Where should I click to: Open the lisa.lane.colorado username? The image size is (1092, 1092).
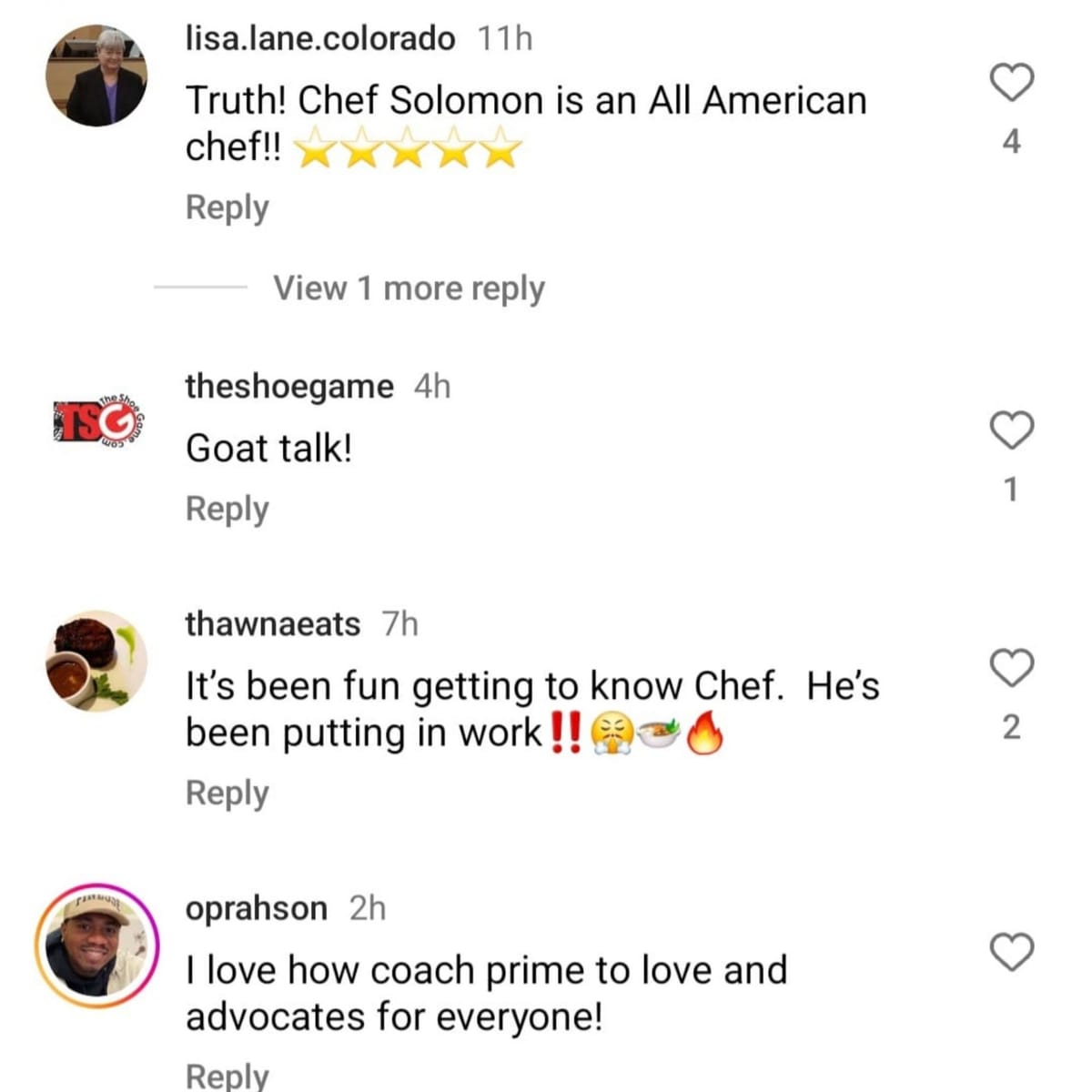click(x=319, y=38)
